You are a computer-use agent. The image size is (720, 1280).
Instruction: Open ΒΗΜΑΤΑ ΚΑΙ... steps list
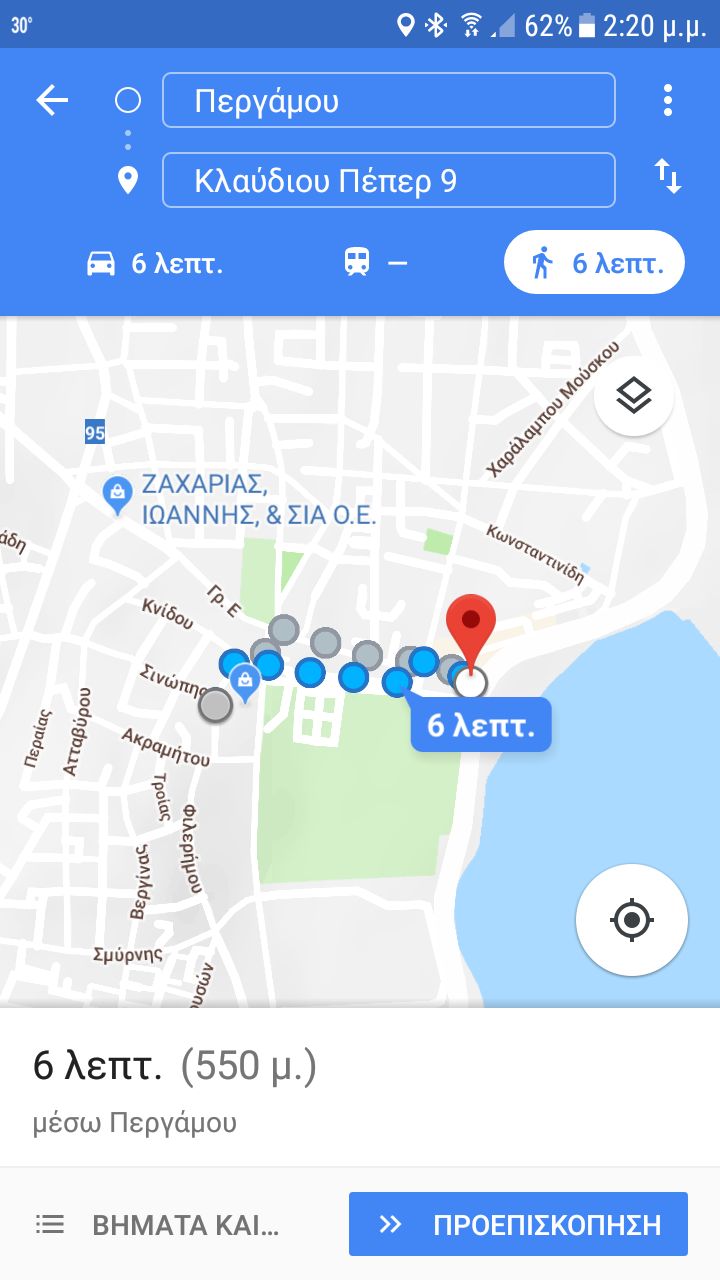pyautogui.click(x=158, y=1224)
